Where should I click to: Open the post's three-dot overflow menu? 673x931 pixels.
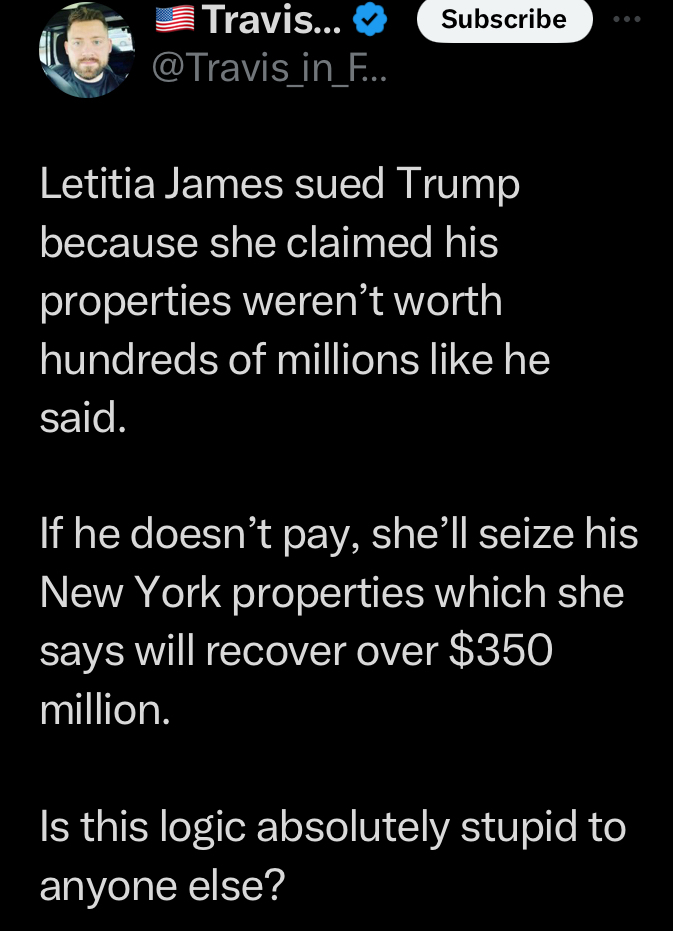[x=629, y=19]
